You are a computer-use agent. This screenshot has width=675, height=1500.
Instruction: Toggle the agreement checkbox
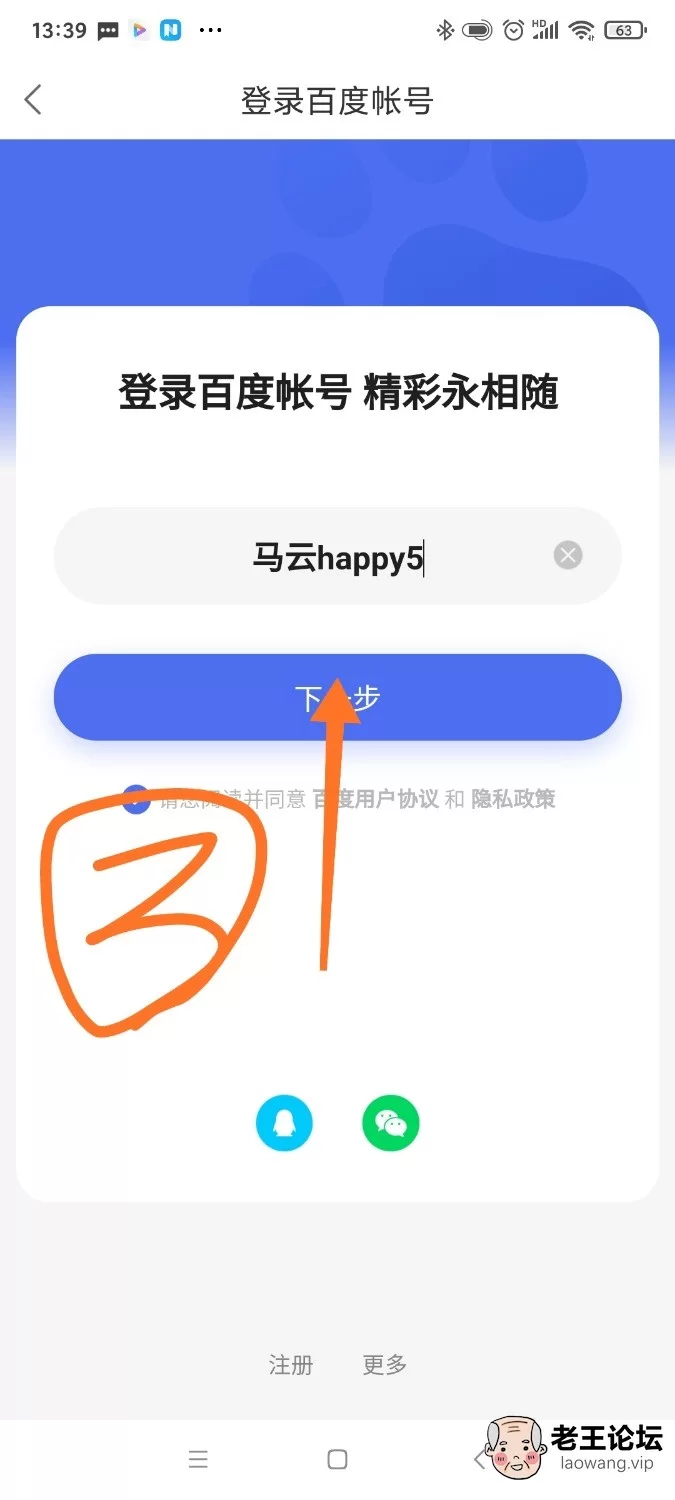pos(136,799)
